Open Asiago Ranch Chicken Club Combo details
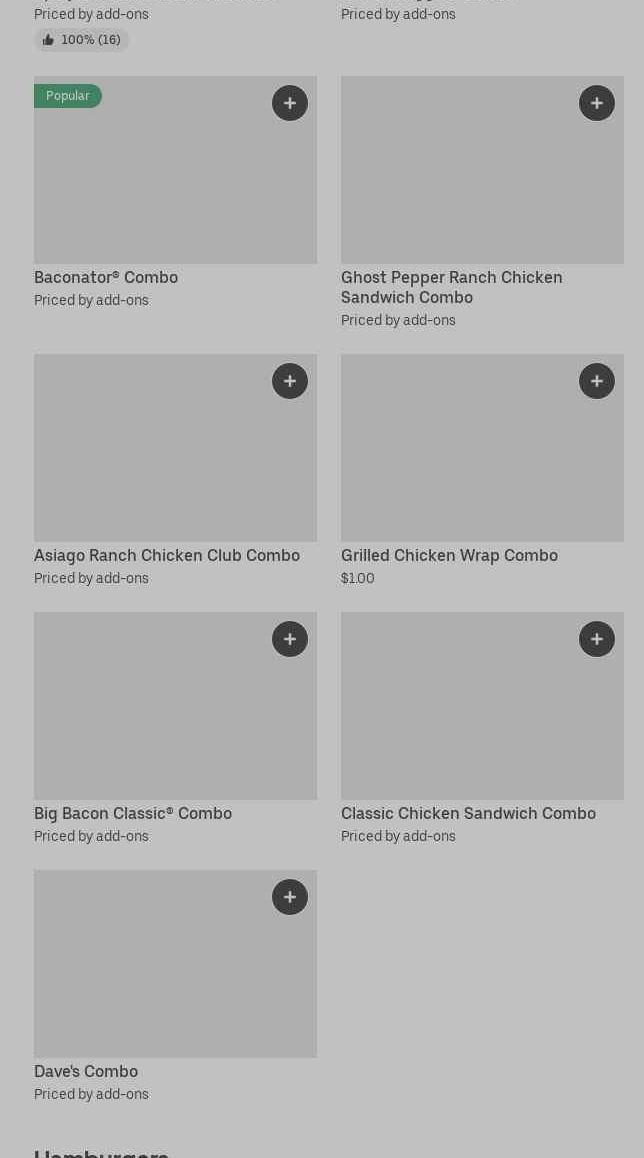Screen dimensions: 644x1158 [175, 470]
